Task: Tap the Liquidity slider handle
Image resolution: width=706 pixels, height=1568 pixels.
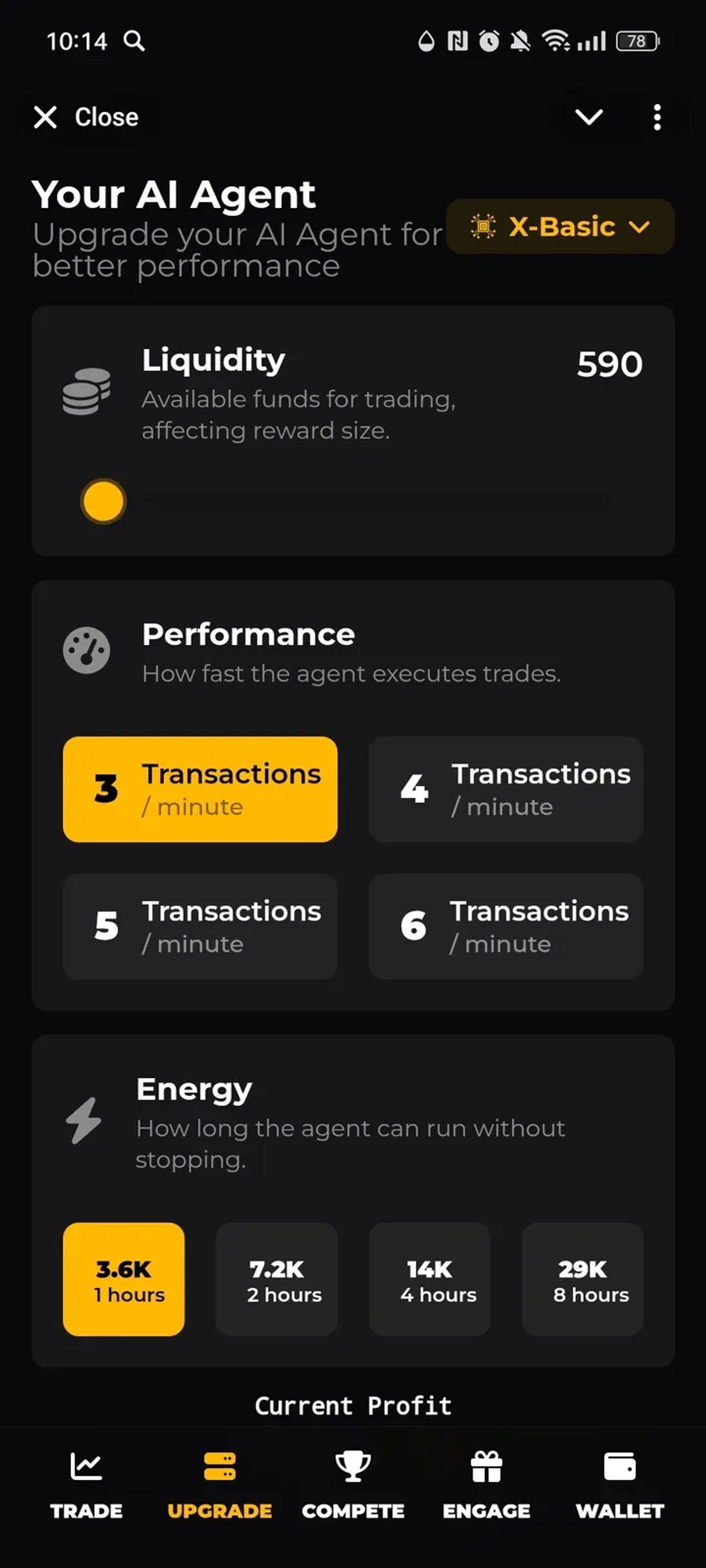Action: click(x=104, y=501)
